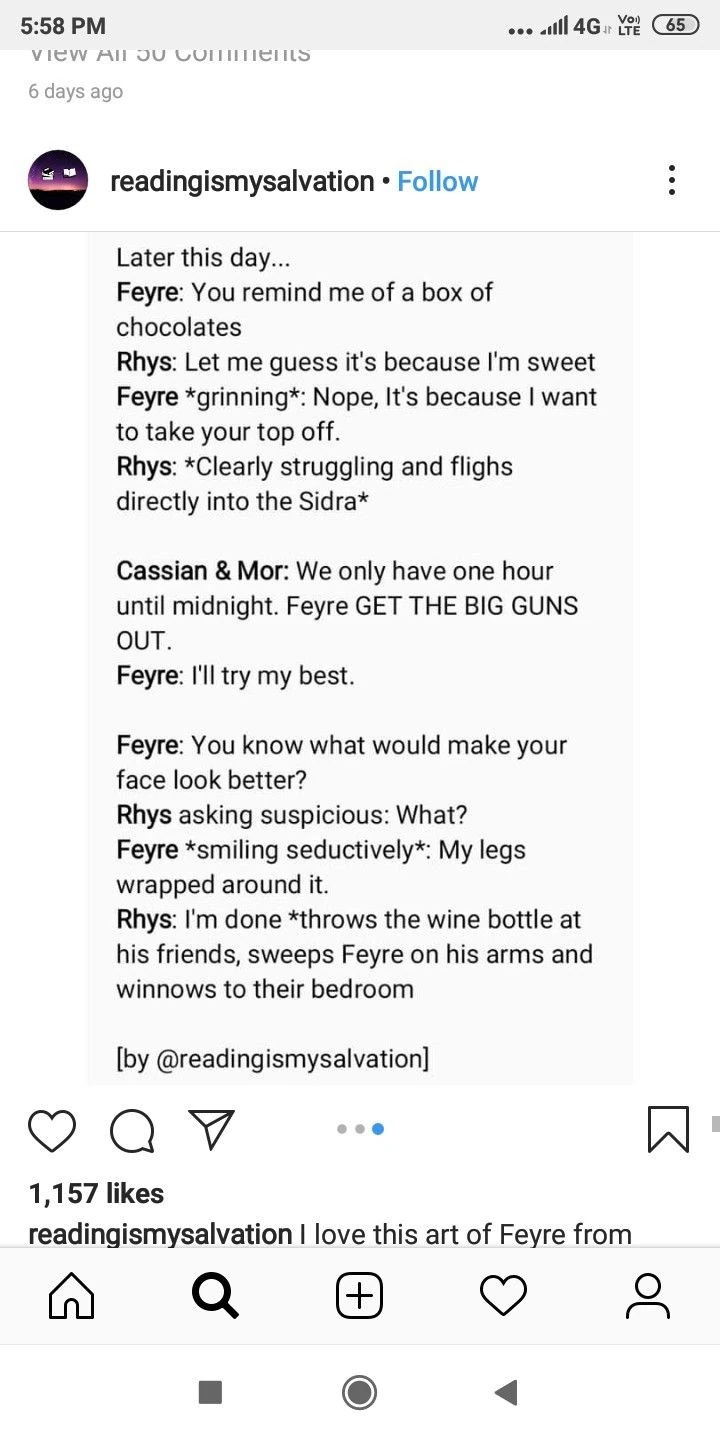Go to the Home feed tab

pos(72,1296)
